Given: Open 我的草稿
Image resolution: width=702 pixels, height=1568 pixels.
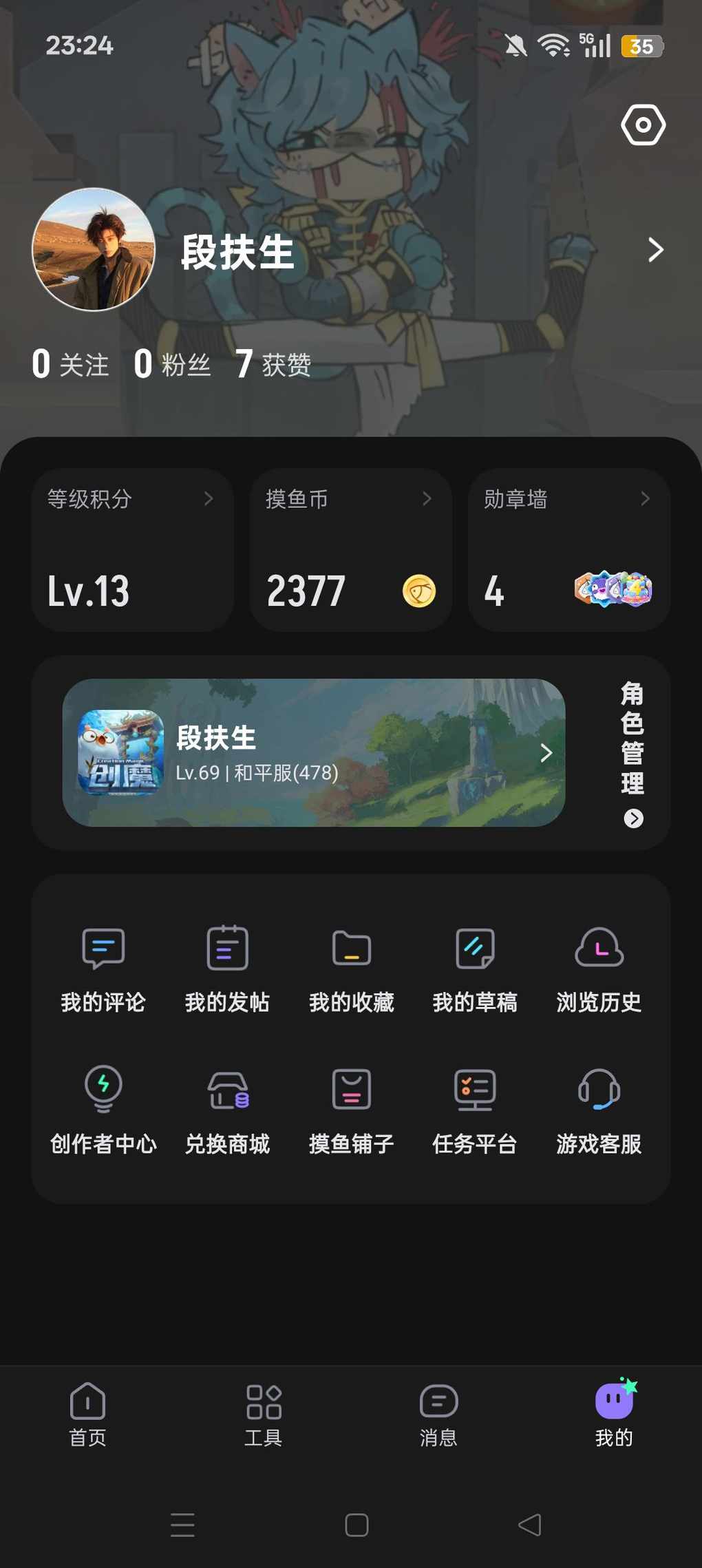Looking at the screenshot, I should point(475,968).
